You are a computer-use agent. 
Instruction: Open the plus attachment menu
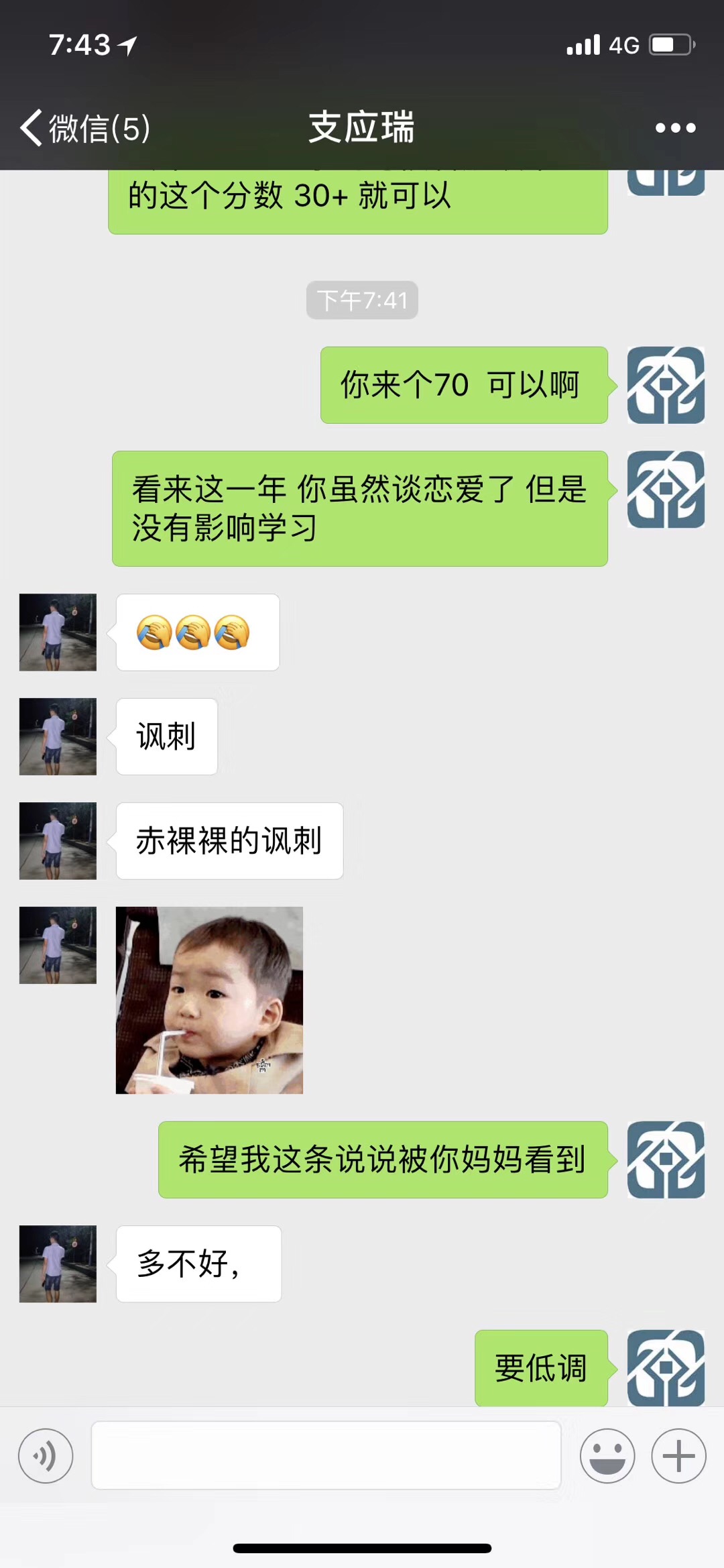point(678,1455)
